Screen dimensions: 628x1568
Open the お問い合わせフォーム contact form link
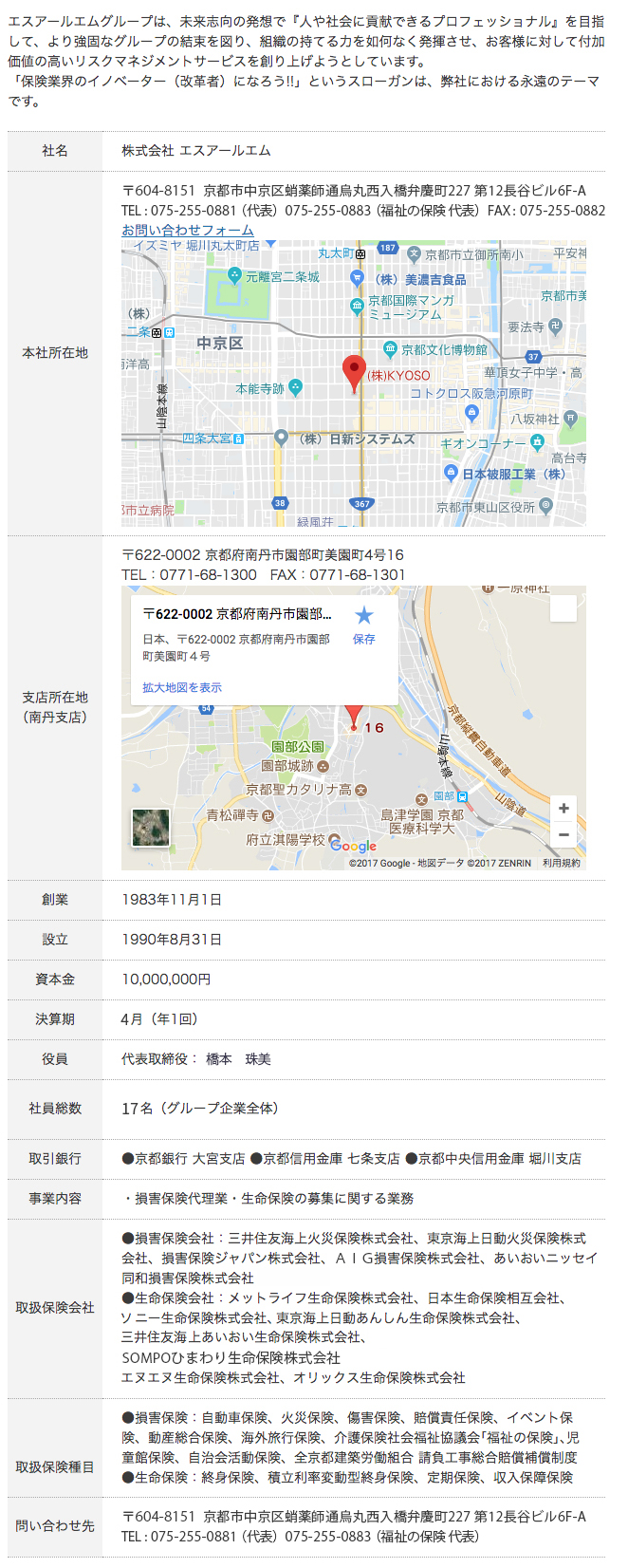187,230
